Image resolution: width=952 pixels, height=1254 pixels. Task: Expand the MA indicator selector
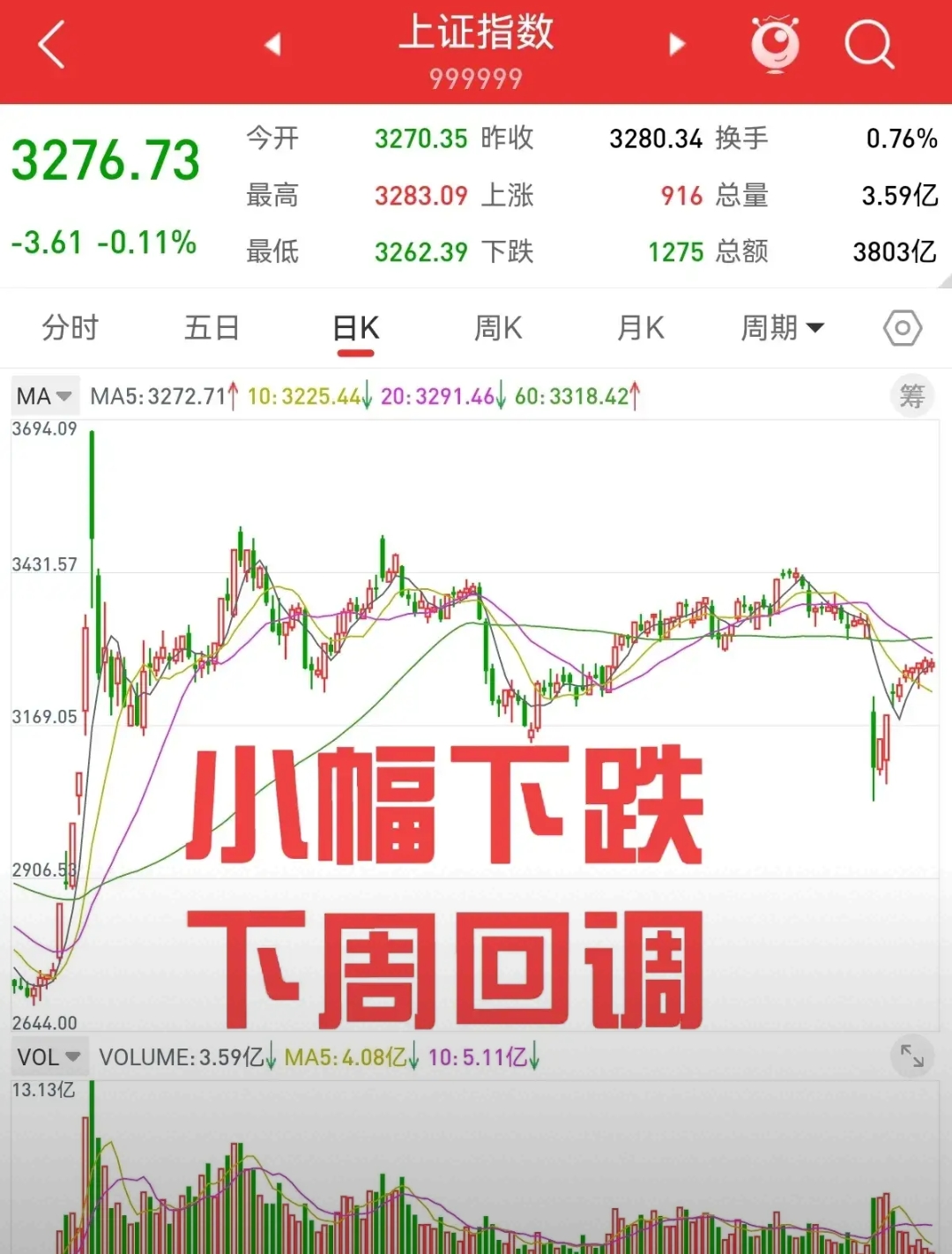pos(44,396)
